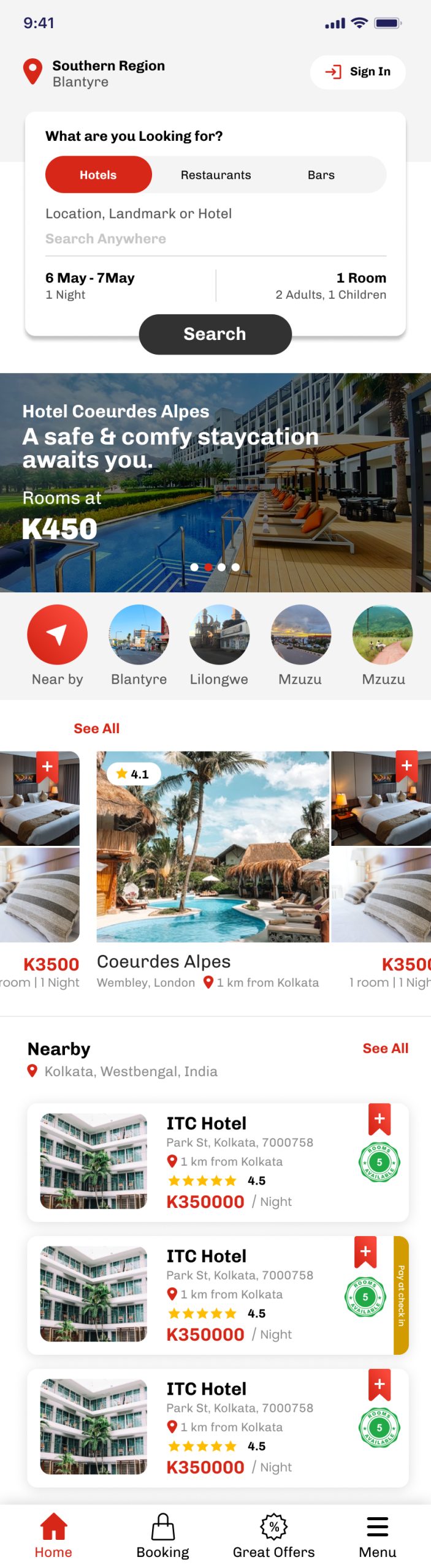Switch to the Bars tab
Viewport: 431px width, 1568px height.
point(321,175)
